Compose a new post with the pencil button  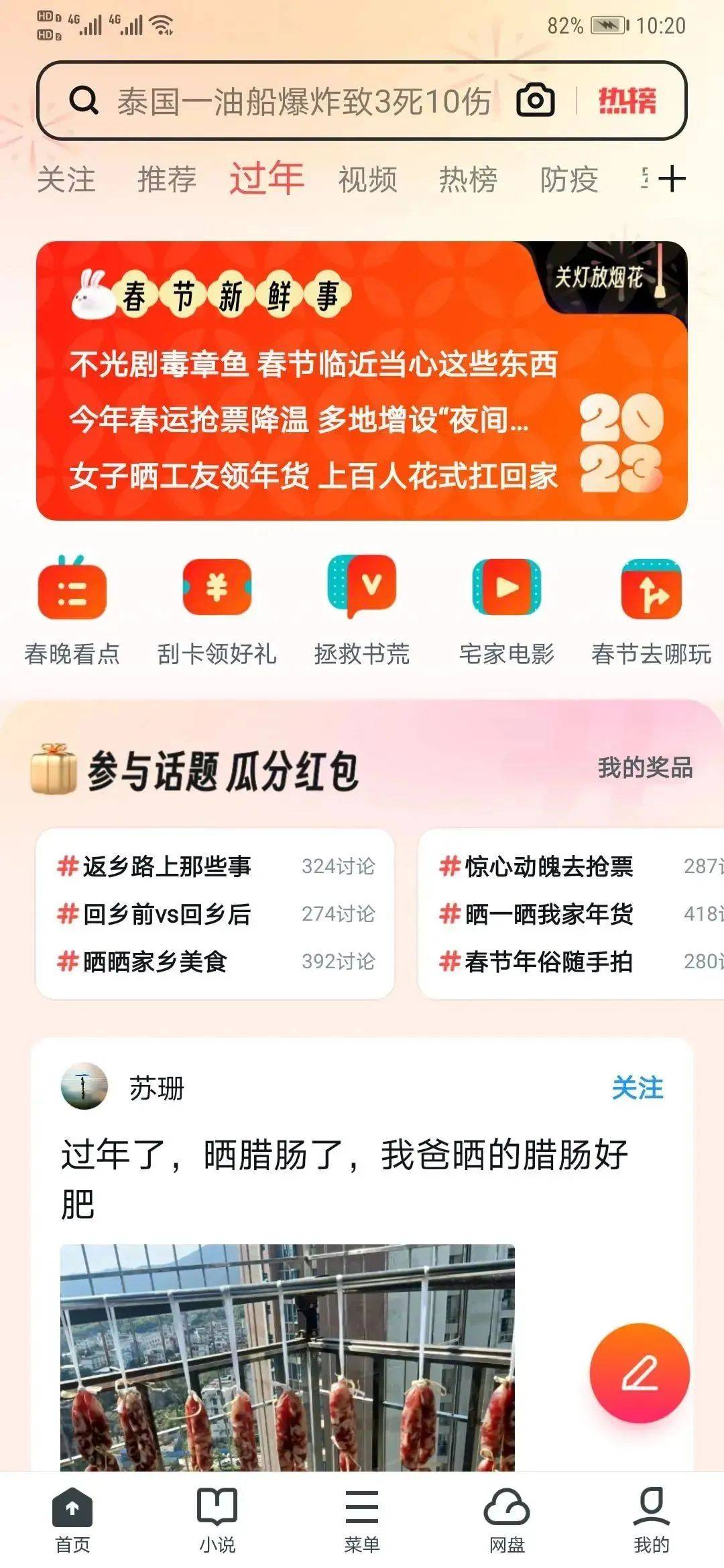[x=640, y=1374]
